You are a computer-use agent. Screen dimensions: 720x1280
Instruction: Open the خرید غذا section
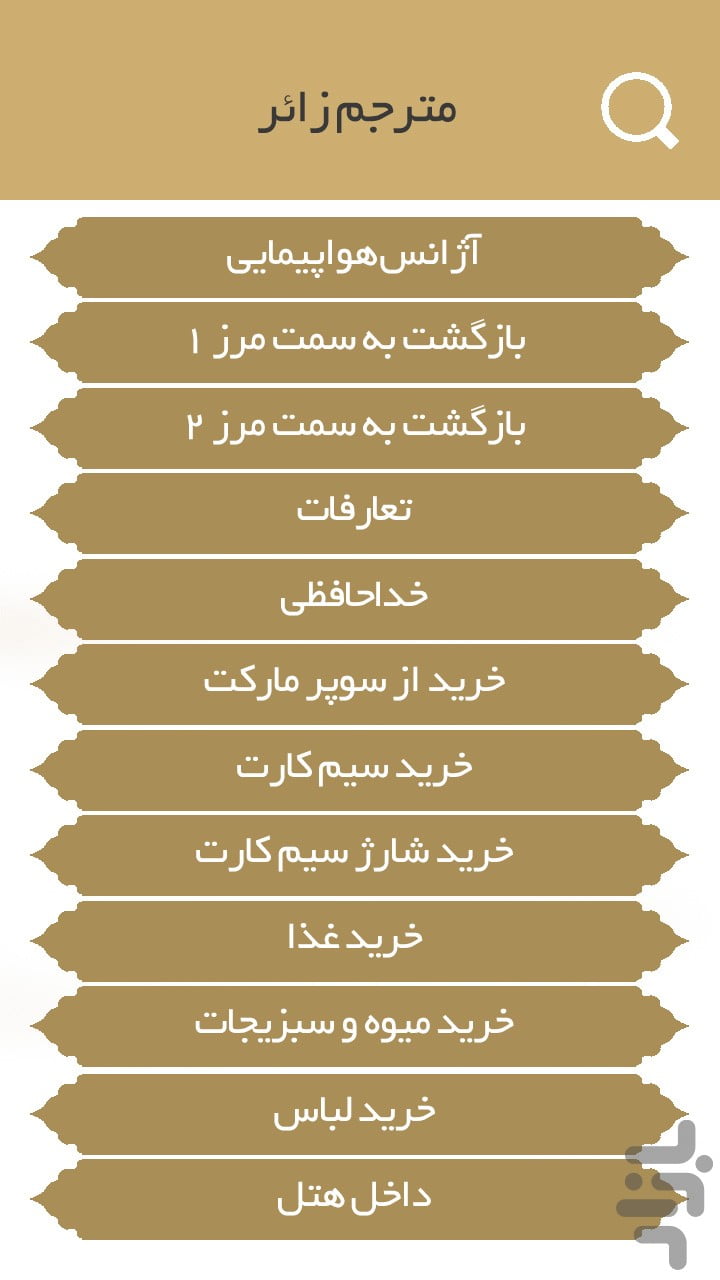coord(360,941)
